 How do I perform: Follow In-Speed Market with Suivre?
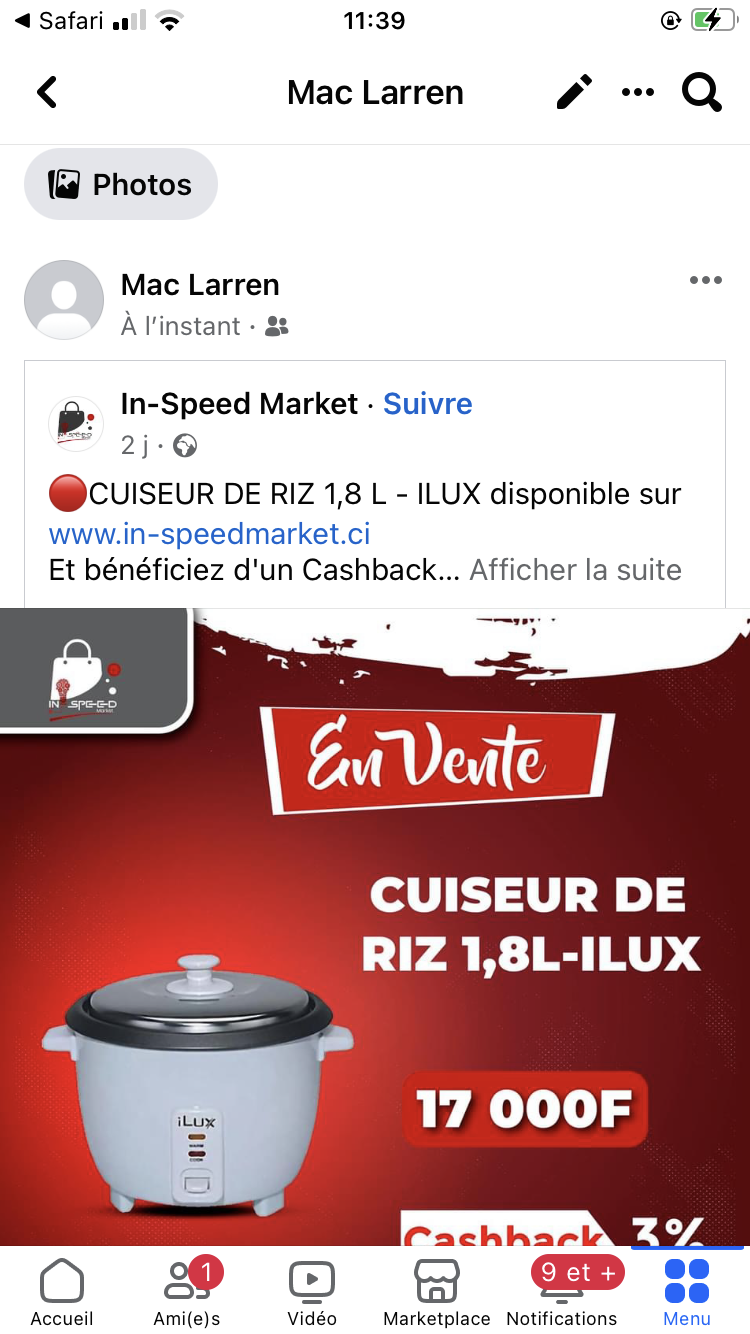tap(428, 404)
